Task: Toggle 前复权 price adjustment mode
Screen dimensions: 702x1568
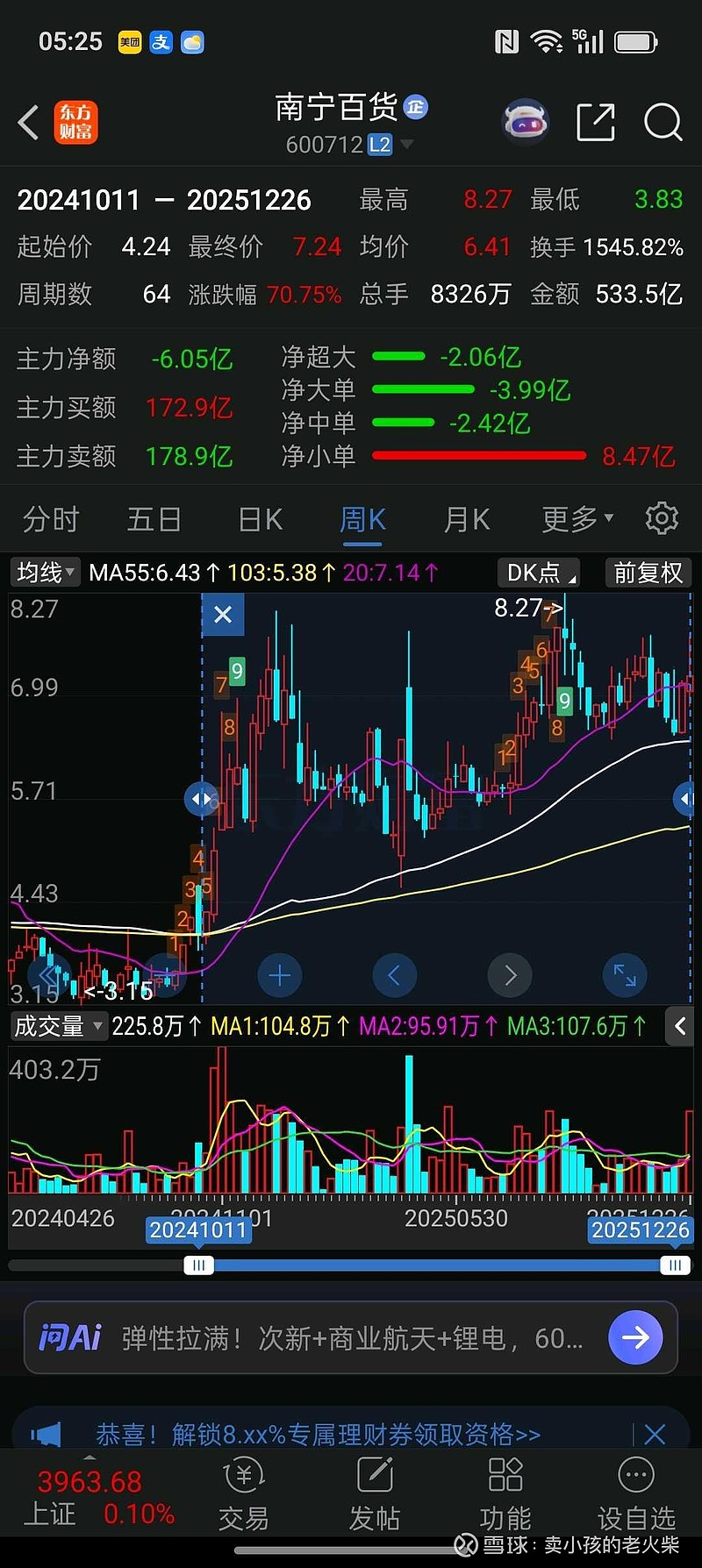Action: click(x=648, y=573)
